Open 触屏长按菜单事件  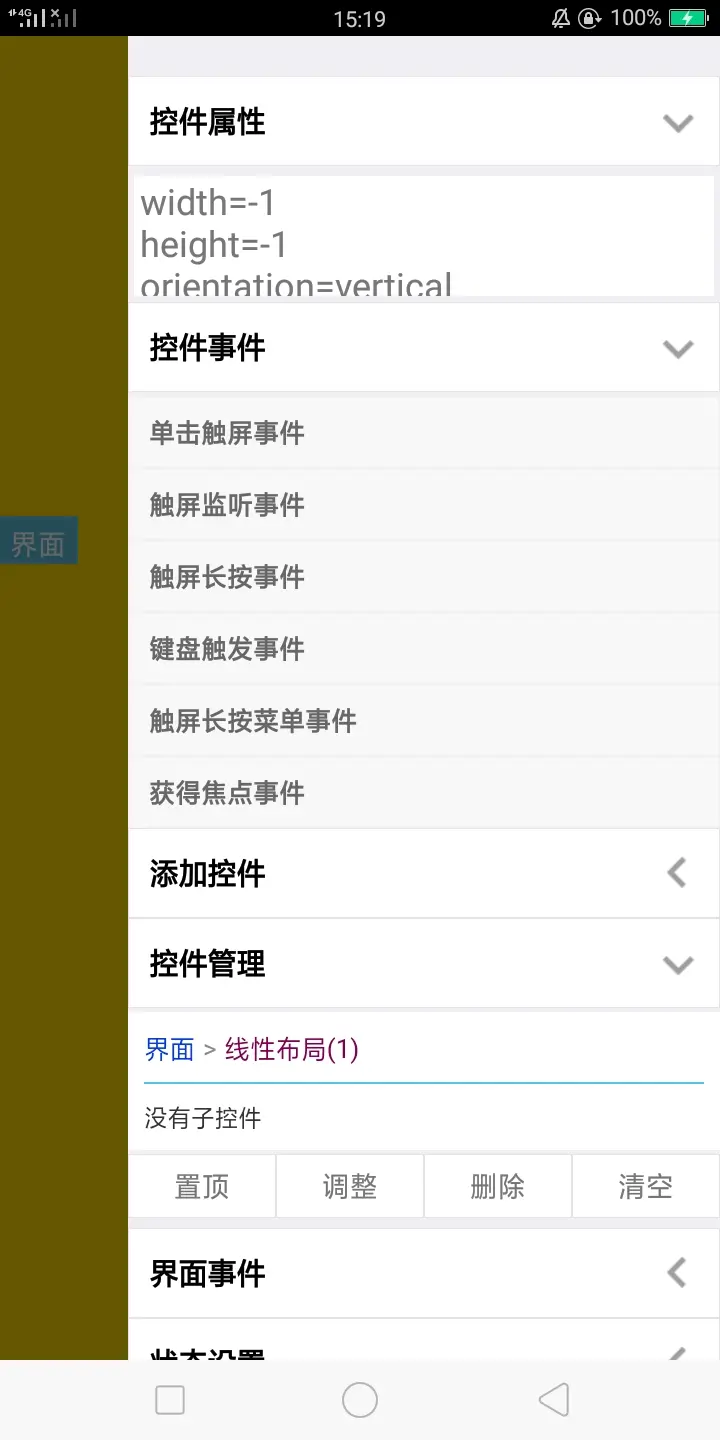point(253,721)
